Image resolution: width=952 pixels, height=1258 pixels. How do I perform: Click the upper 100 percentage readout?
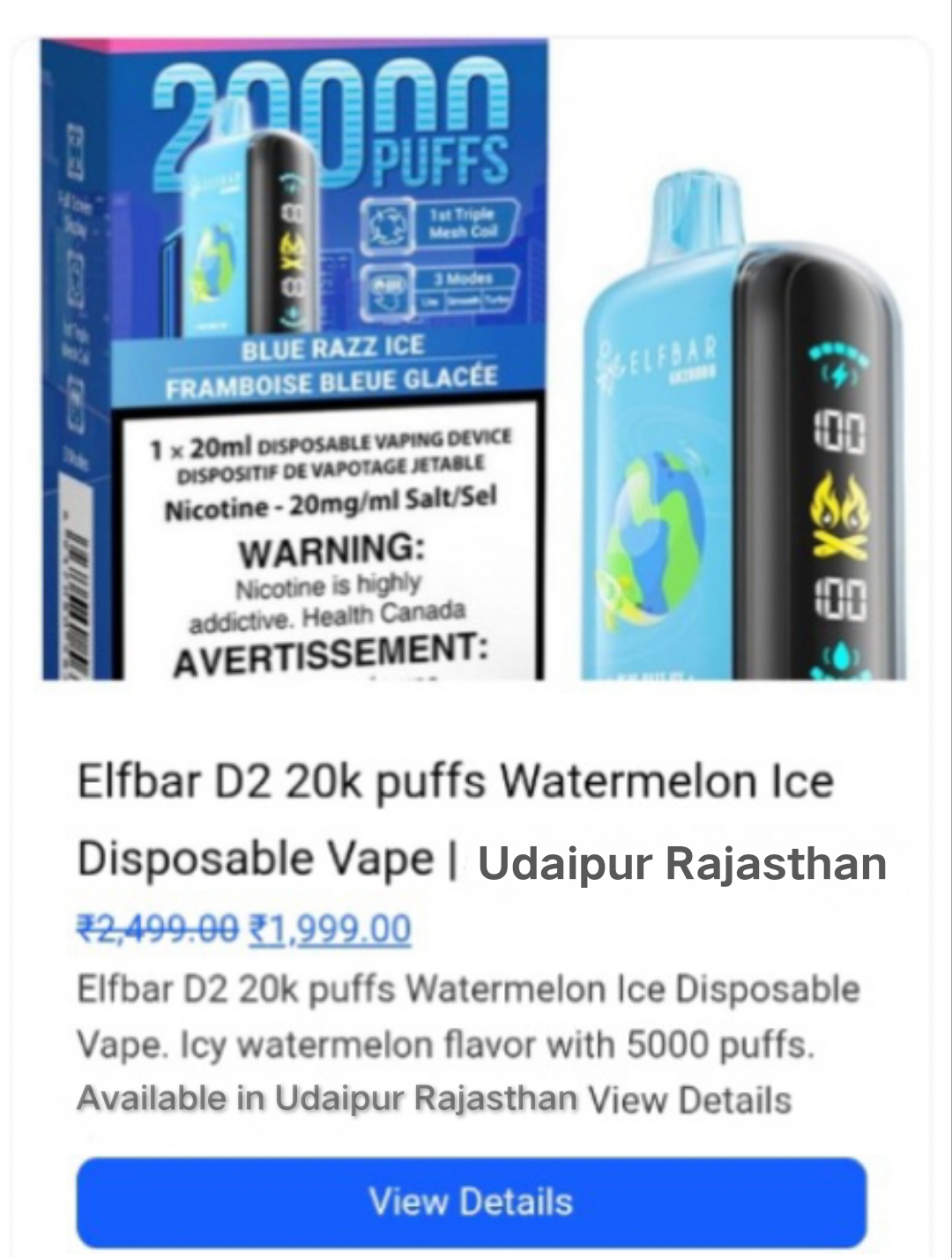(840, 429)
